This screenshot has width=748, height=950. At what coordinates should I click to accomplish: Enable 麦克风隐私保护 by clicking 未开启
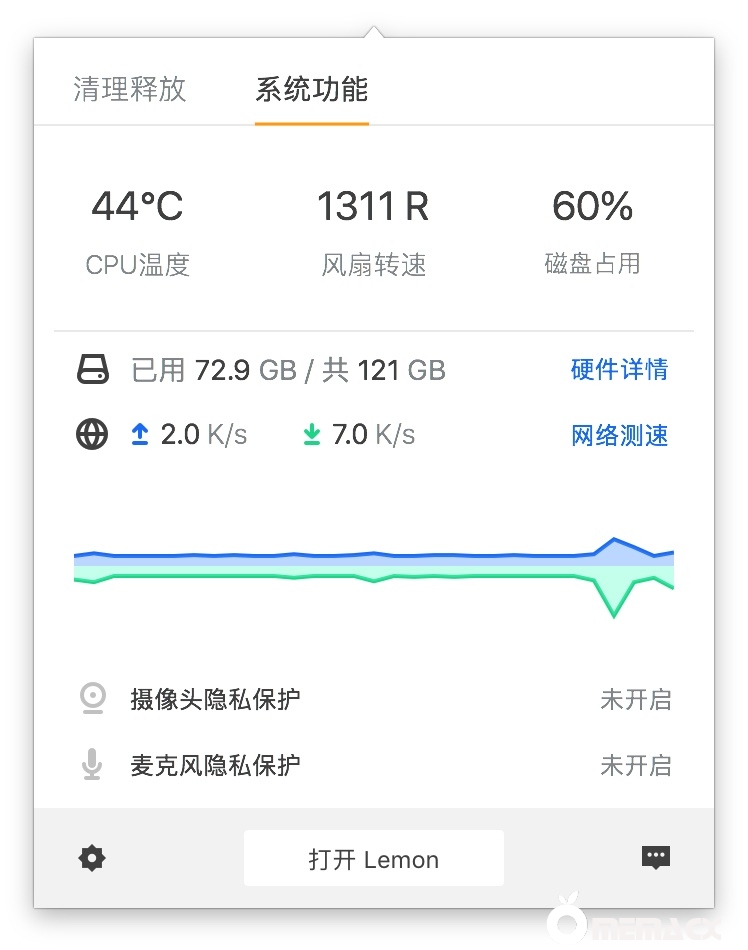point(636,765)
